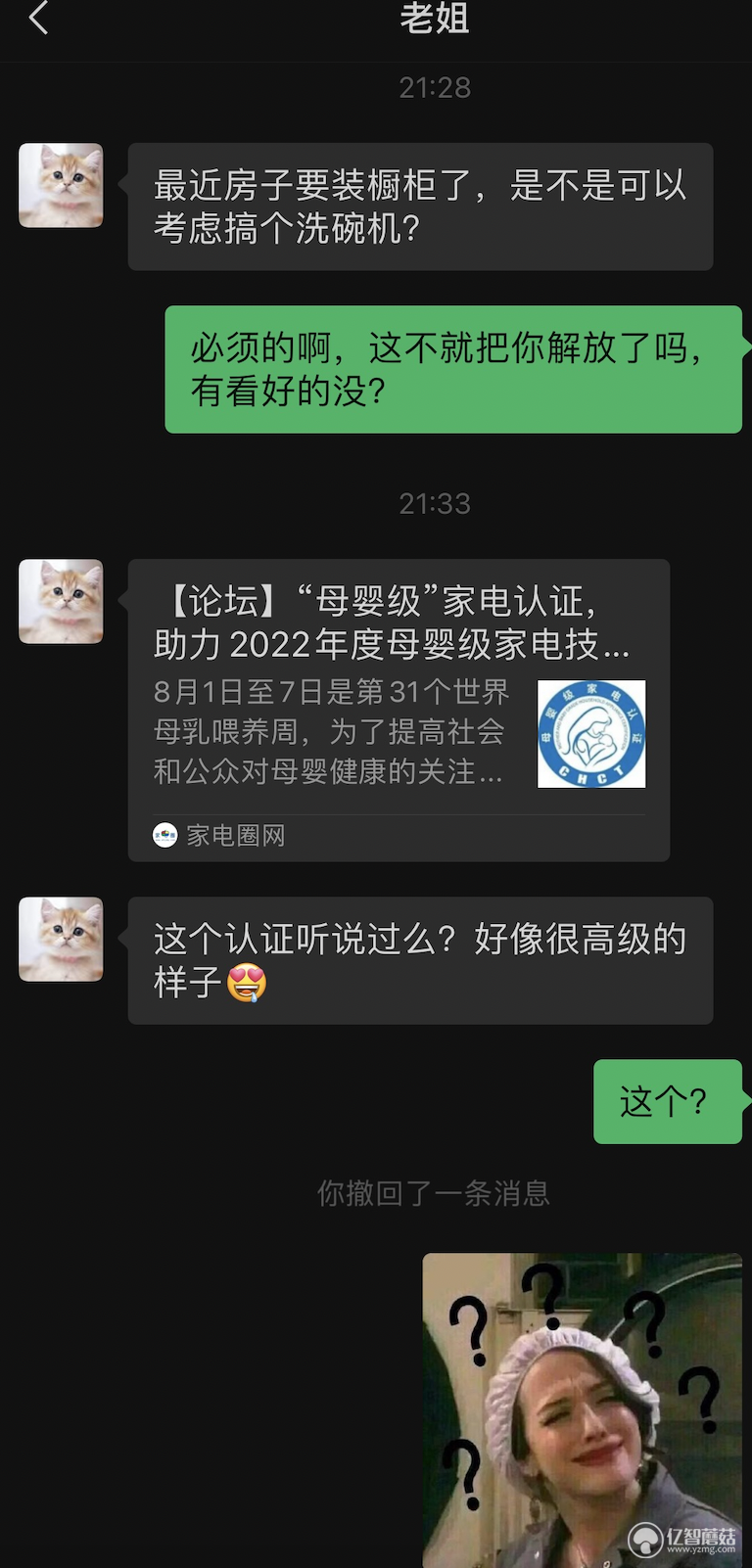Go back from the 老姐 chat
The width and height of the screenshot is (752, 1568).
[38, 18]
